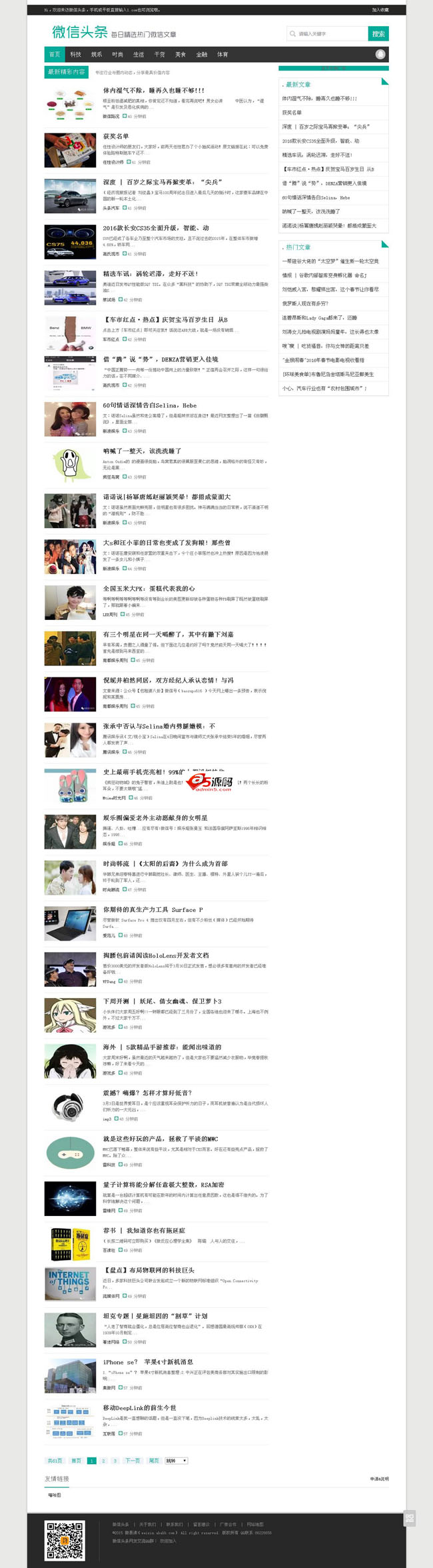The width and height of the screenshot is (433, 1568).
Task: Open the iPhone se 苹果4寸新机消息 article
Action: tap(148, 1362)
